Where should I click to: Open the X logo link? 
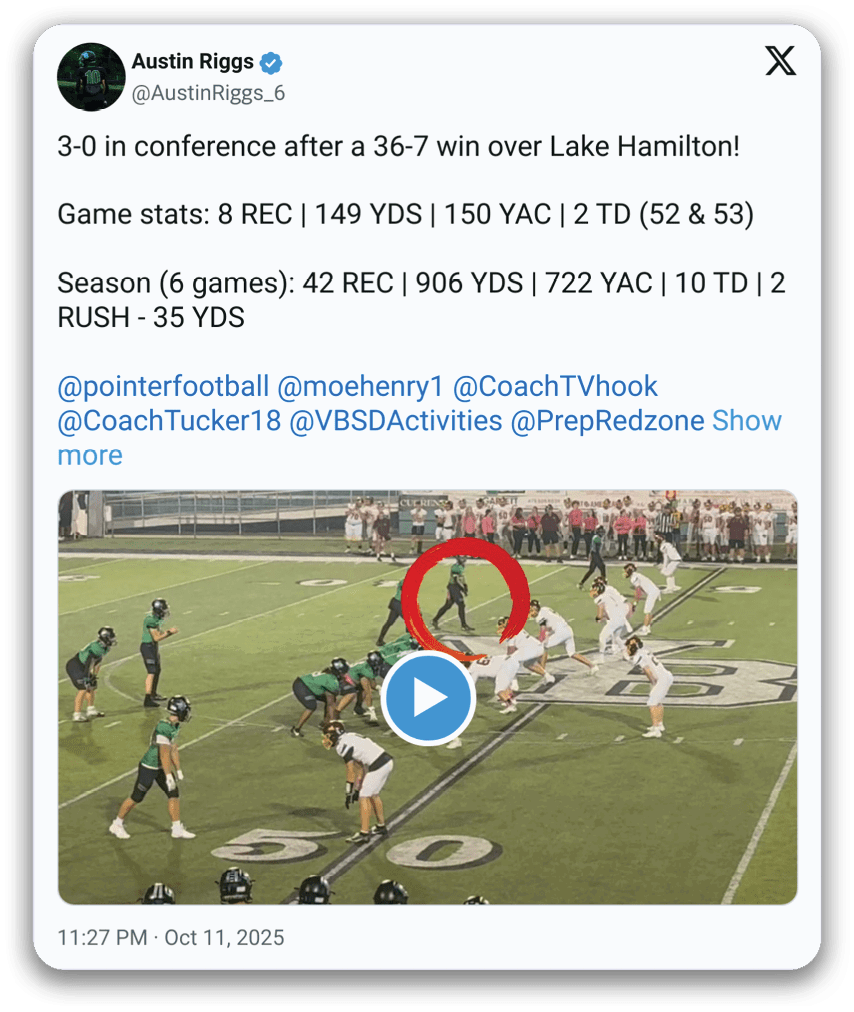[781, 62]
